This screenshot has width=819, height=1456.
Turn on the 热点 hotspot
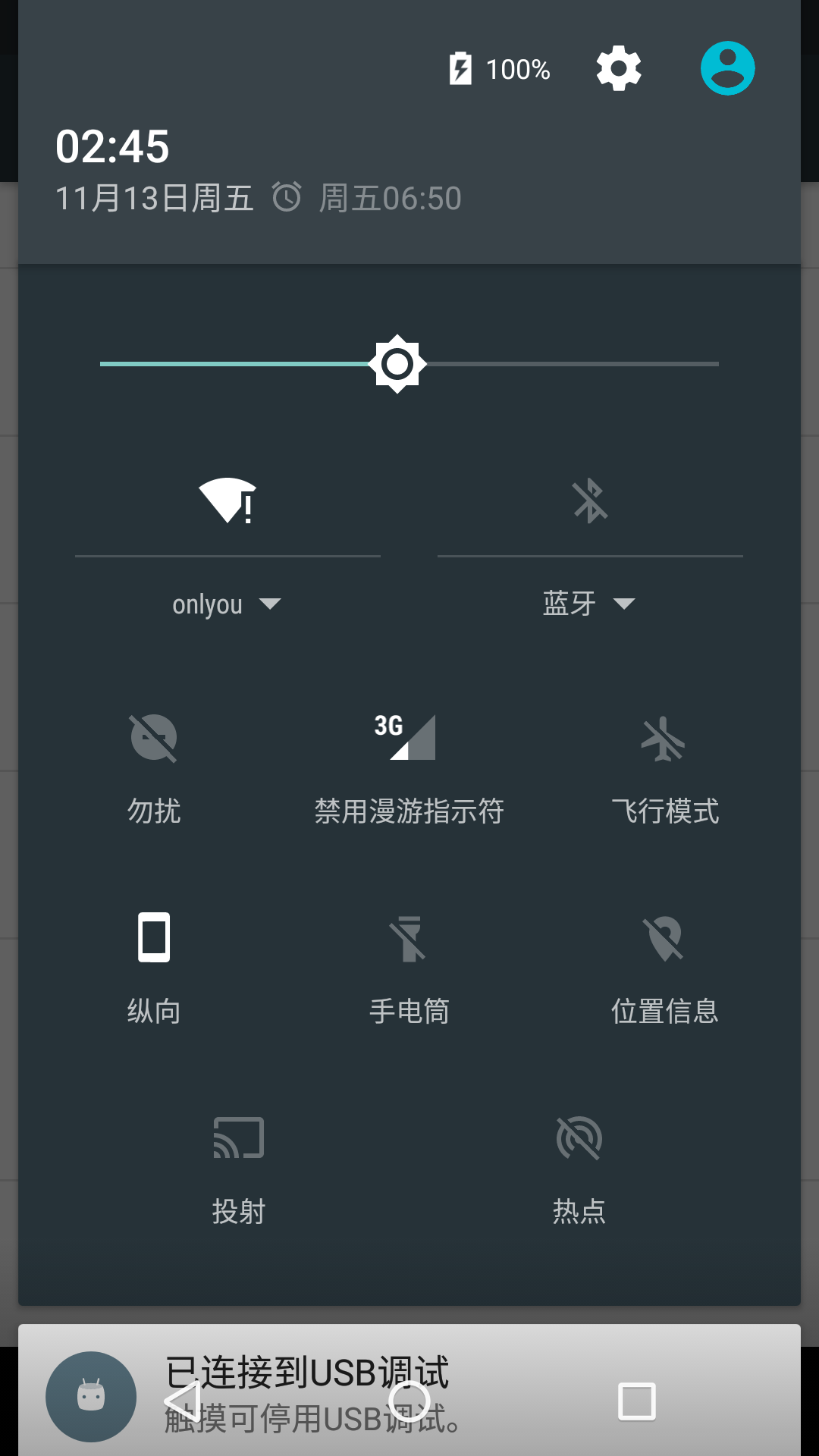579,1168
